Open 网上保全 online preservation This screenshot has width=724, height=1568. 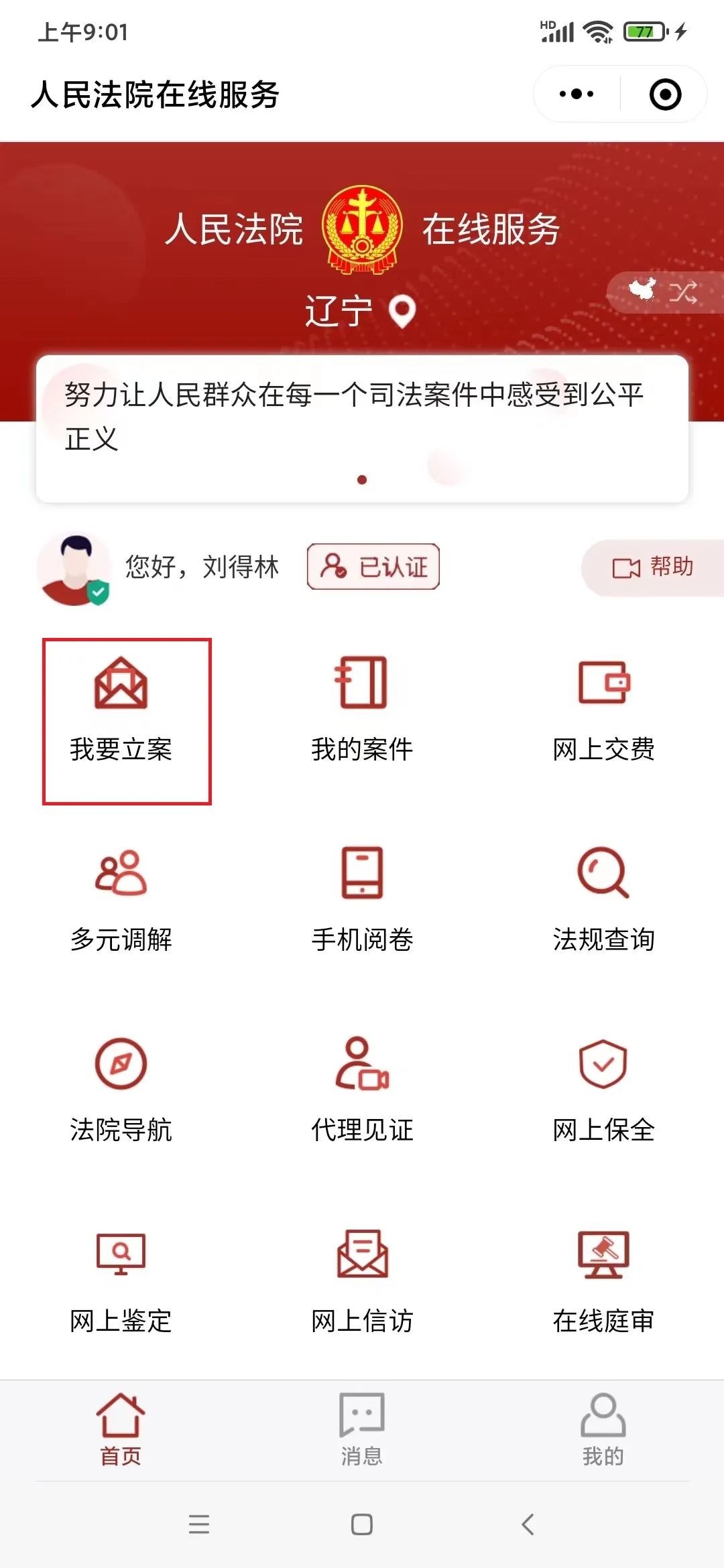603,1090
